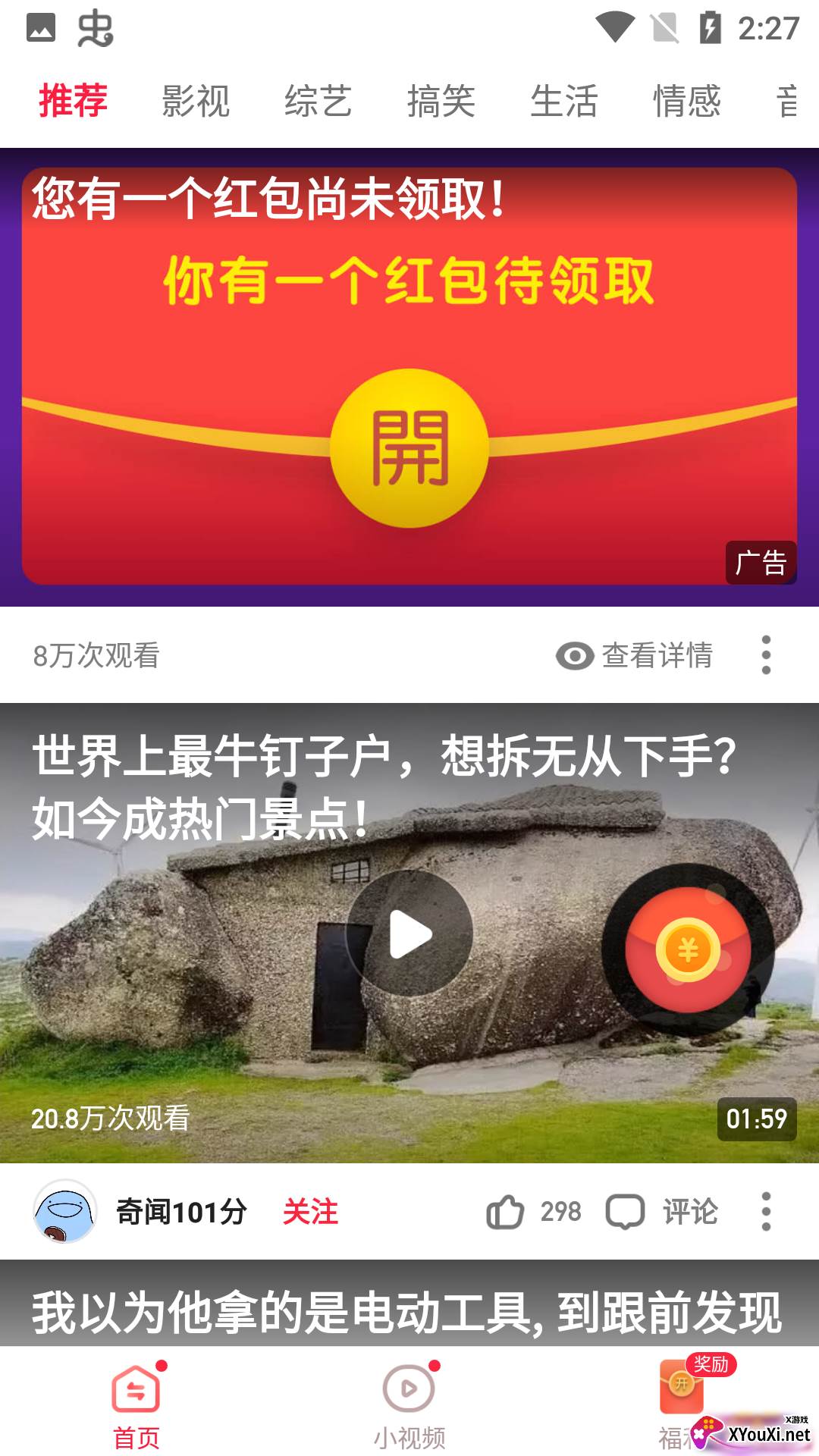Tap 查看详情 to view ad details
The width and height of the screenshot is (819, 1456).
[635, 655]
